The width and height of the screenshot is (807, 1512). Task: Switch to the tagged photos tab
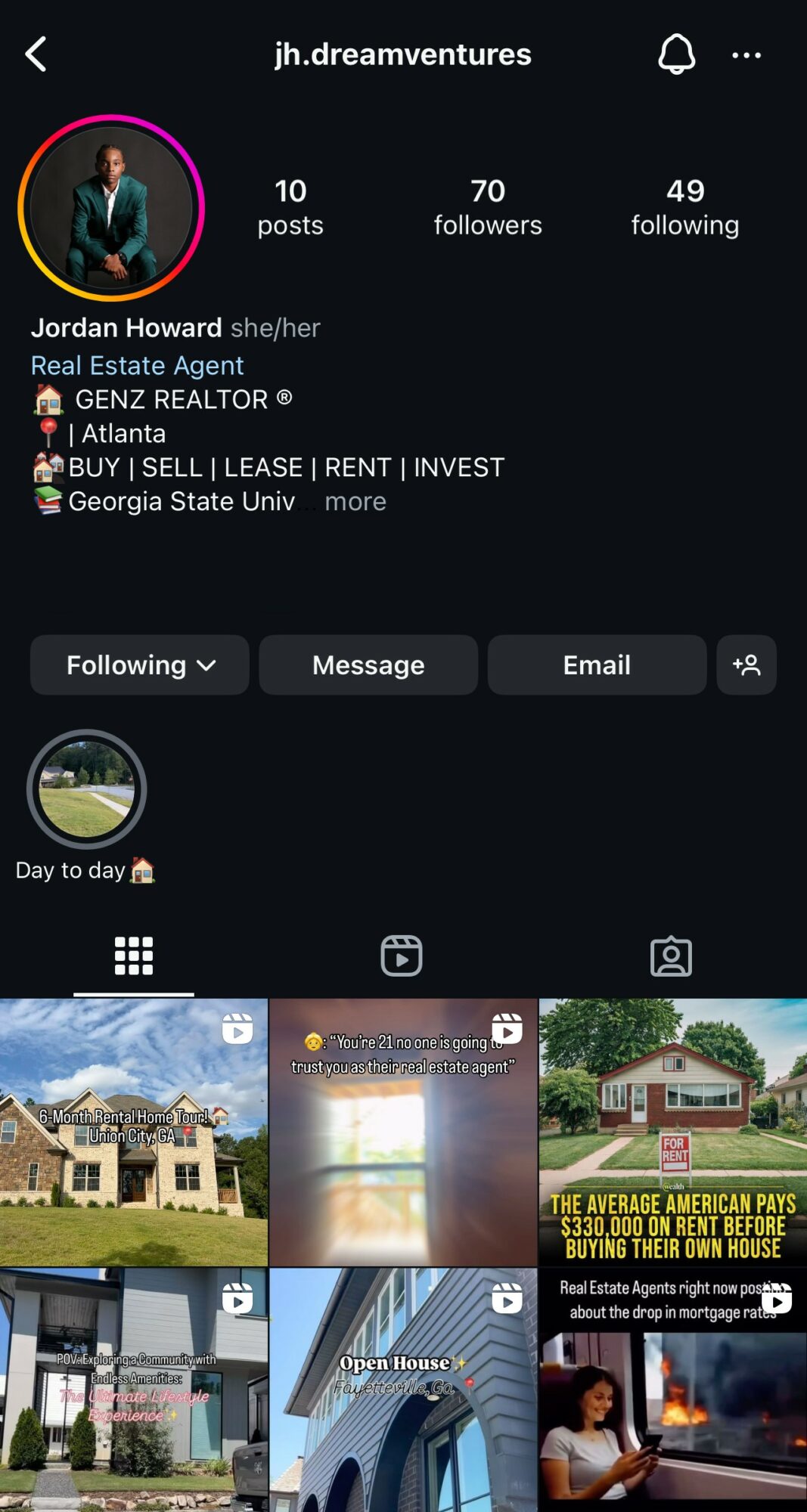click(x=671, y=956)
